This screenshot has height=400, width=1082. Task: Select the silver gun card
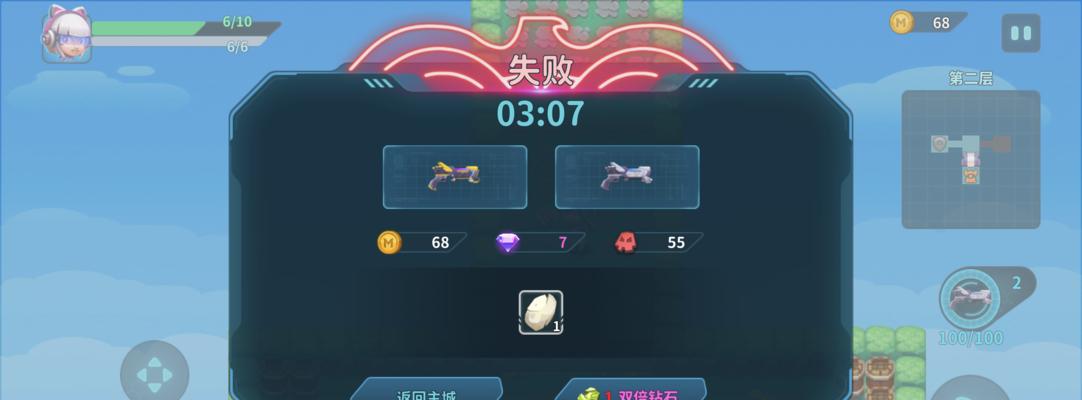pyautogui.click(x=627, y=177)
